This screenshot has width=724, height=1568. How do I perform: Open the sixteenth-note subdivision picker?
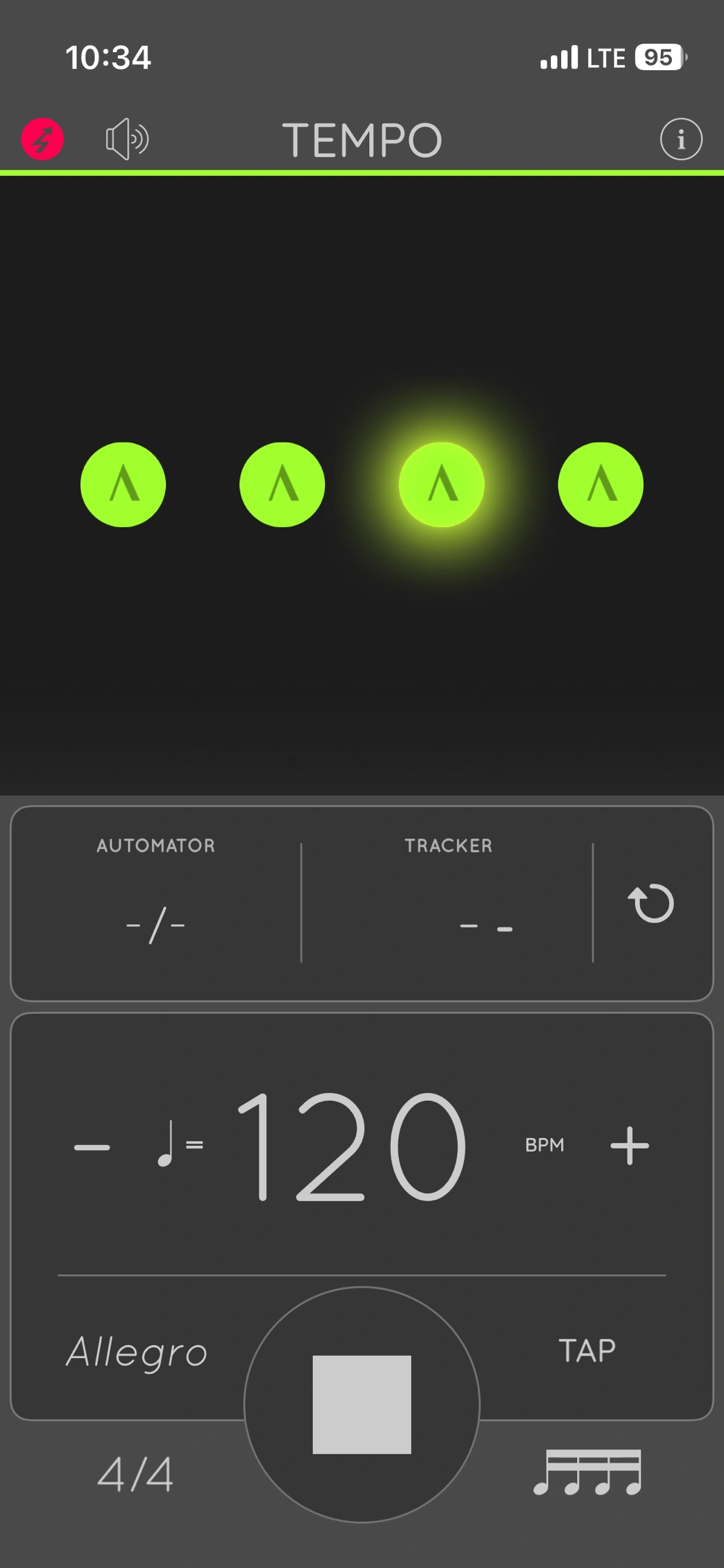pos(587,1473)
